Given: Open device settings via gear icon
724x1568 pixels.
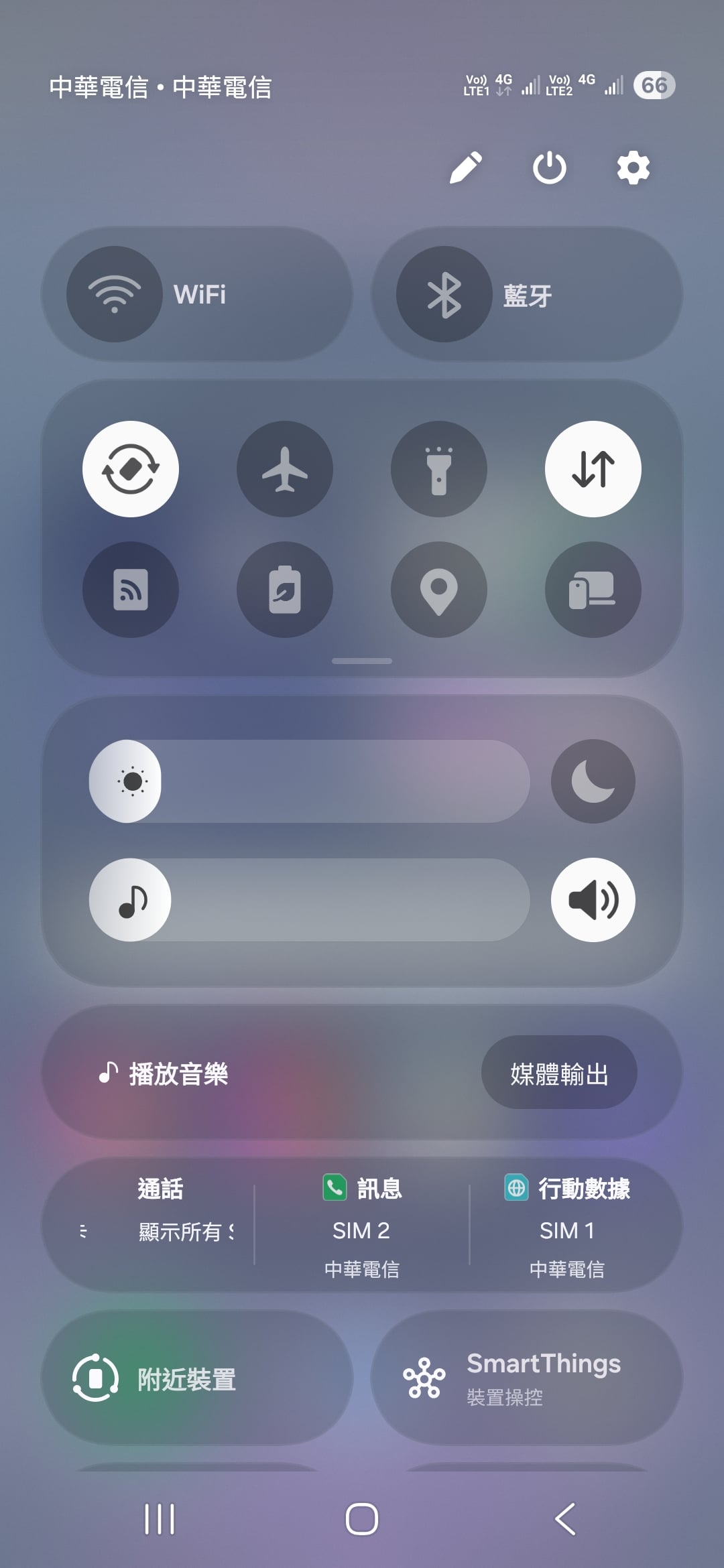Looking at the screenshot, I should 633,168.
